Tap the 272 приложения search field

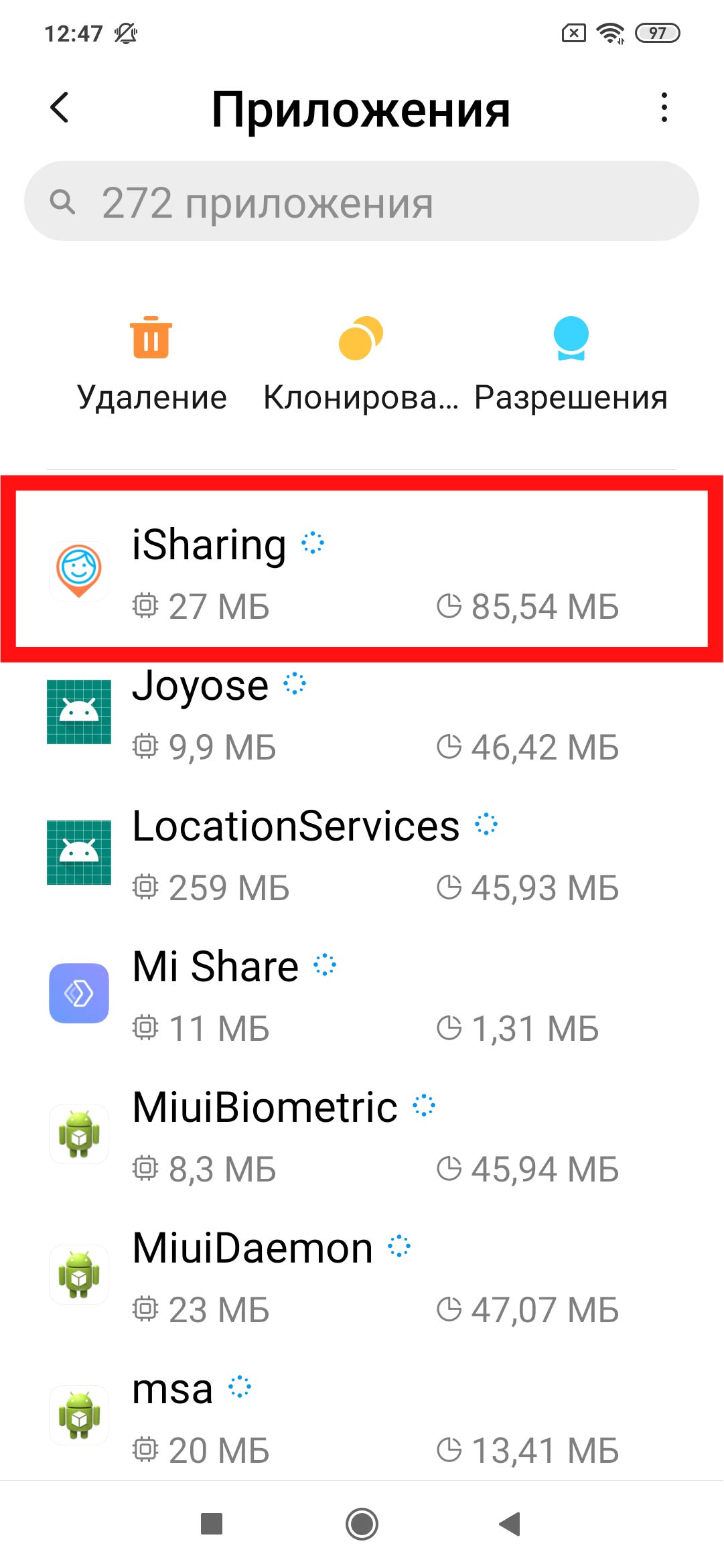(x=362, y=202)
